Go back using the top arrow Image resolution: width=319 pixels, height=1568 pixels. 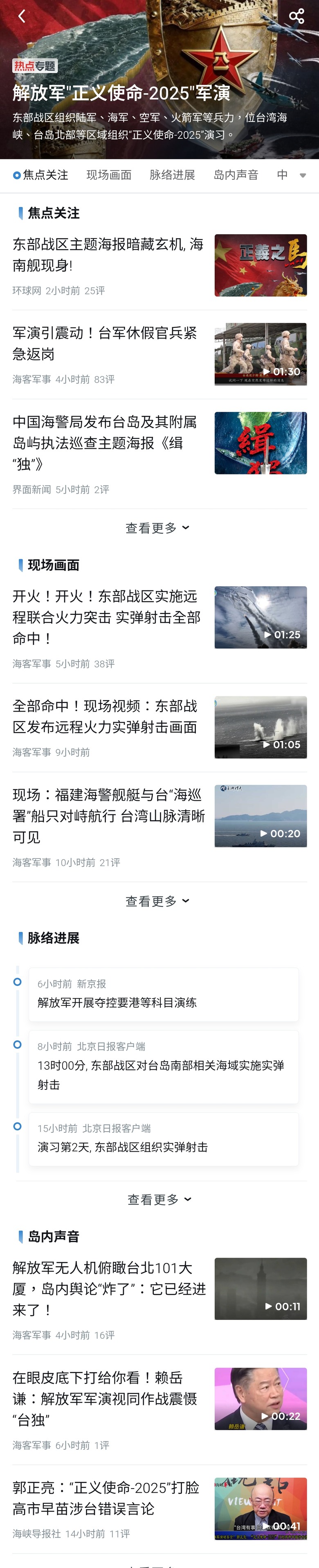(22, 16)
